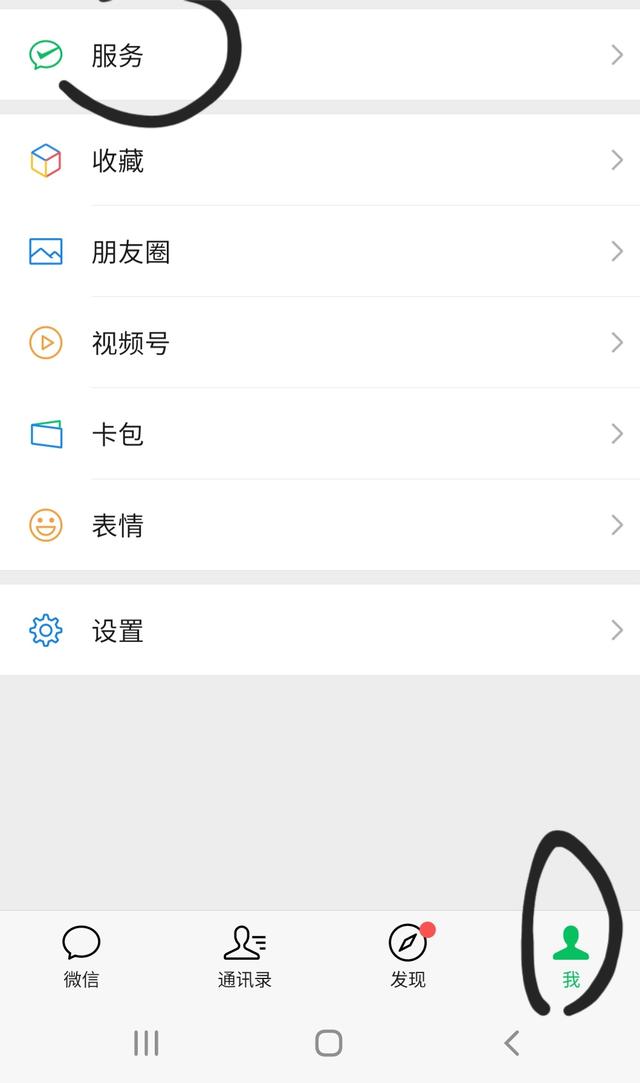Open 收藏 favorites

pos(320,160)
